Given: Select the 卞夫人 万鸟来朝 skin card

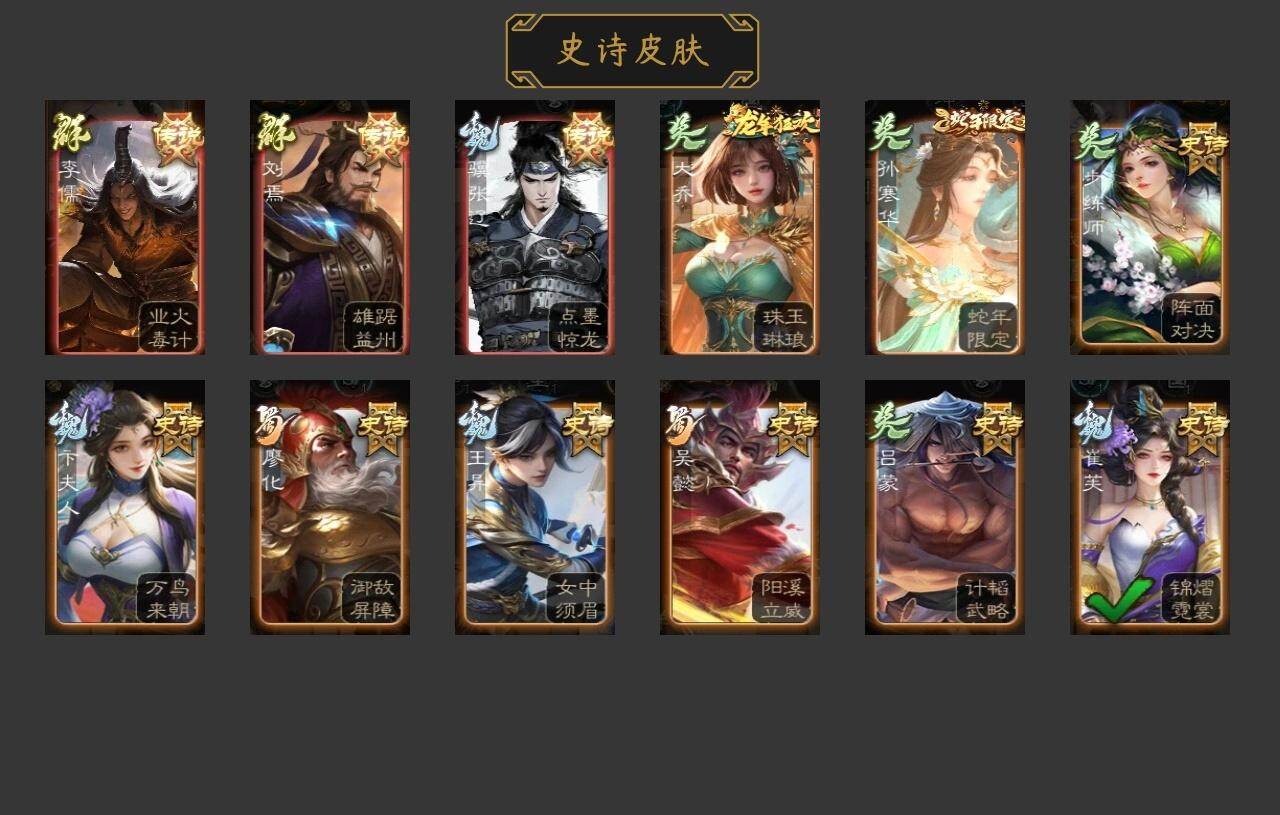Looking at the screenshot, I should pos(125,507).
